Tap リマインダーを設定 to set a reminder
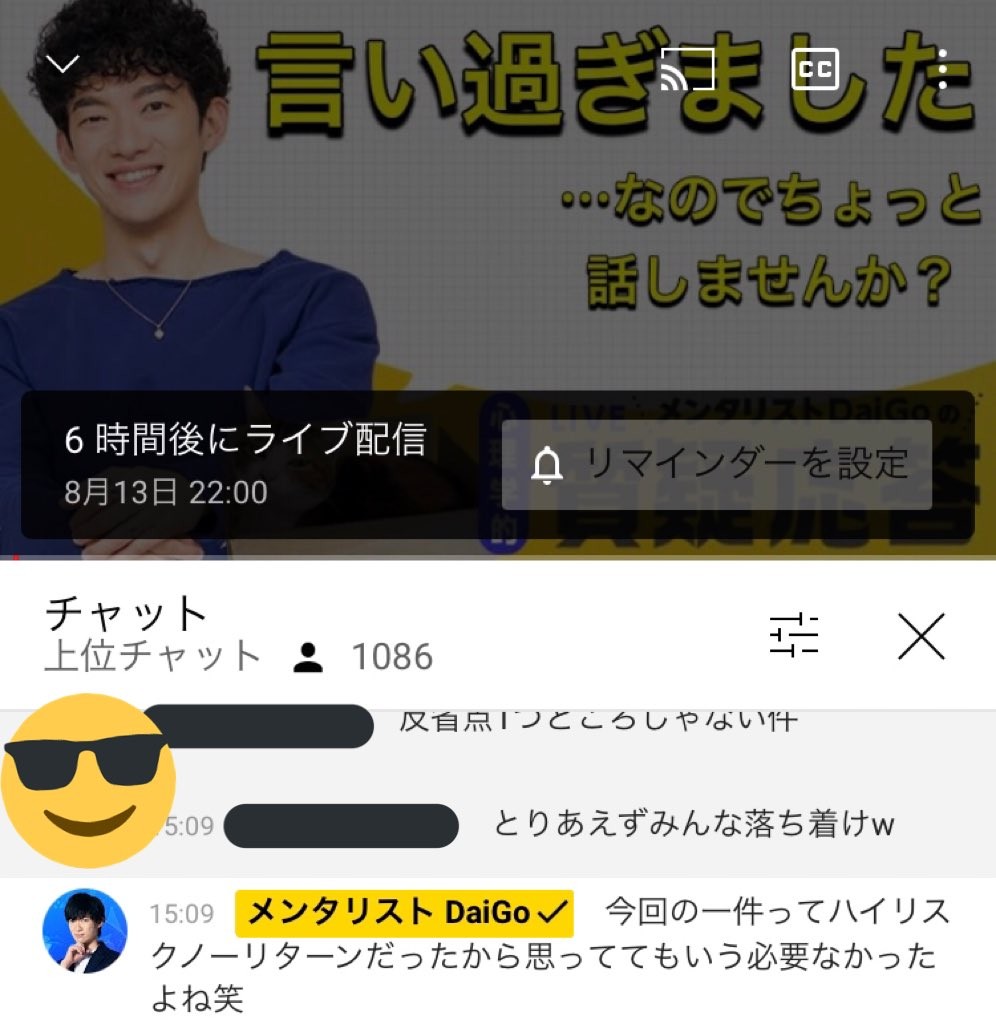 [x=717, y=465]
